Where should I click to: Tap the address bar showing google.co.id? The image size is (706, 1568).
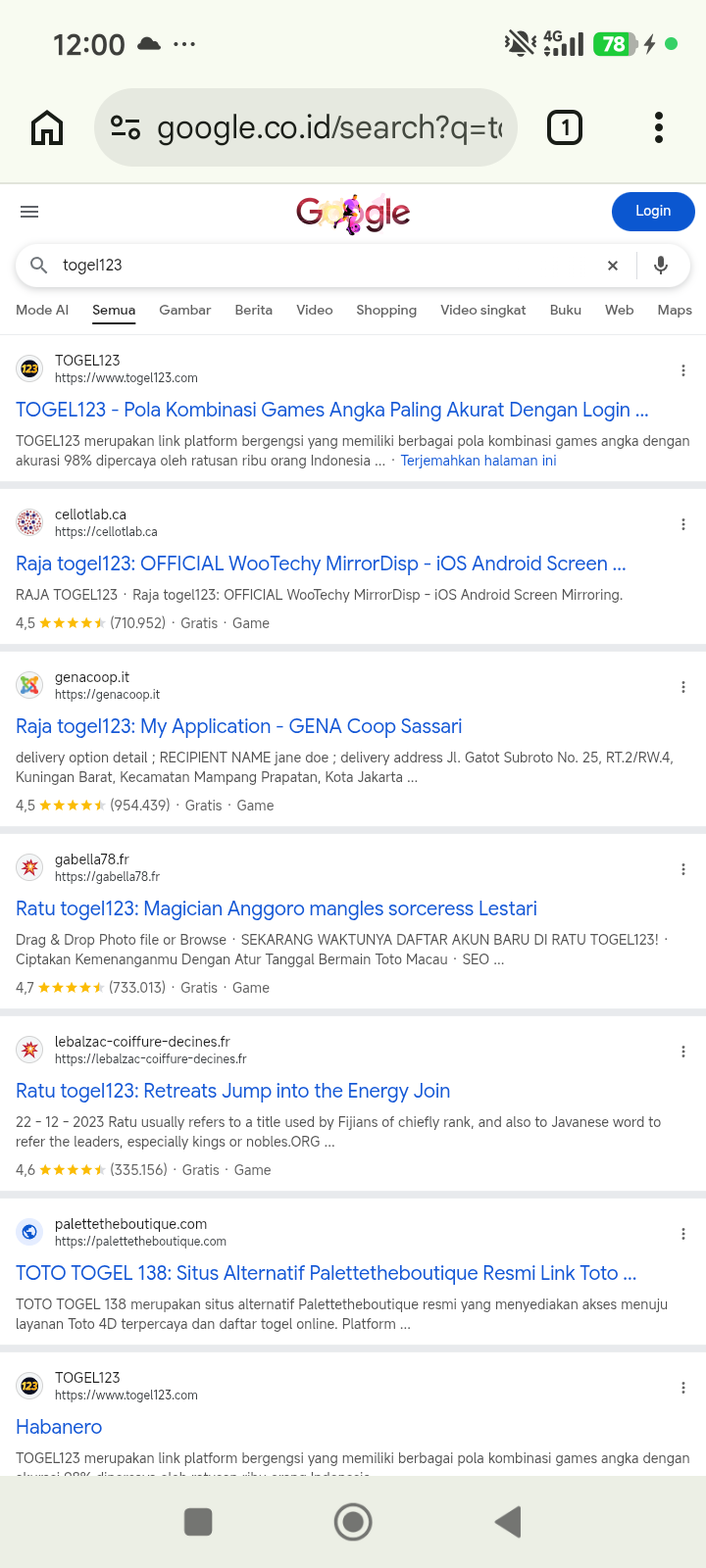coord(305,127)
